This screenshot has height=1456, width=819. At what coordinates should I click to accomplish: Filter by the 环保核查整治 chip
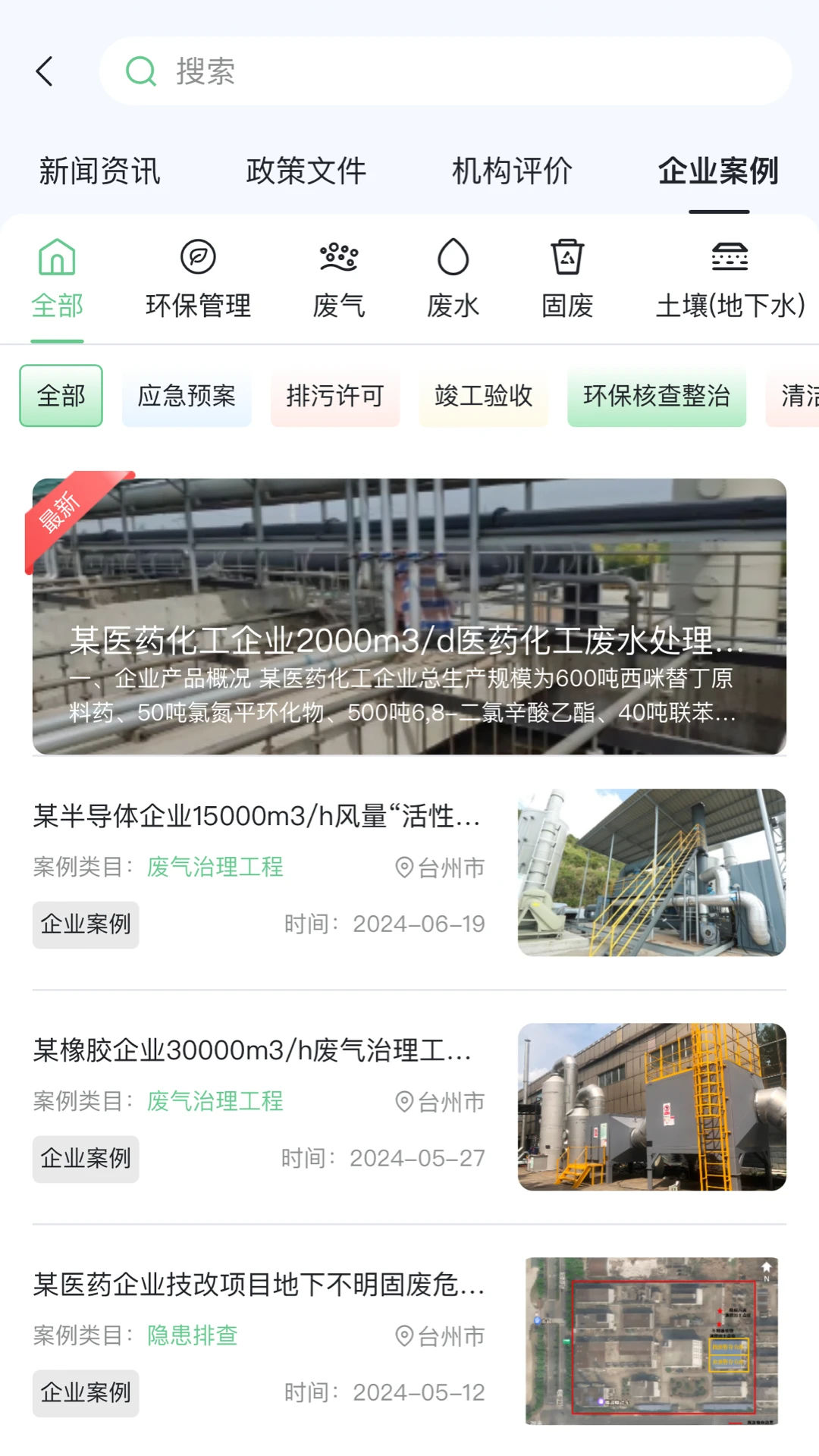tap(657, 396)
